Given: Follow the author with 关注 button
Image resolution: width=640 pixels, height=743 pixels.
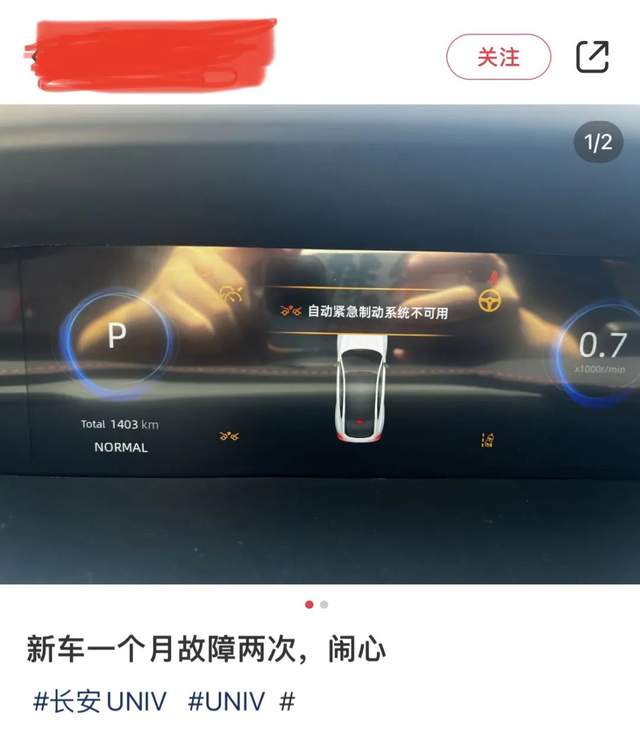Looking at the screenshot, I should [x=498, y=57].
